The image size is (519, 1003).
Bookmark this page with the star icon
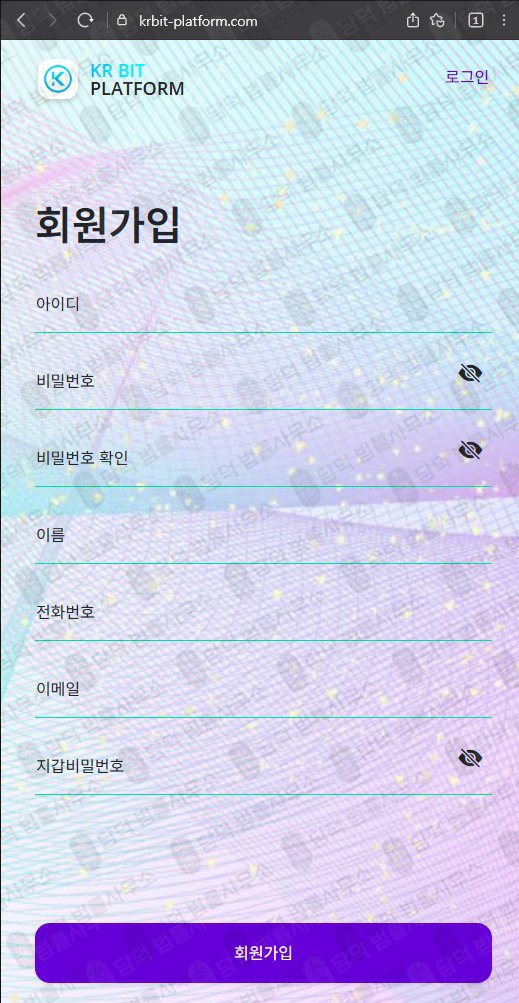coord(437,20)
